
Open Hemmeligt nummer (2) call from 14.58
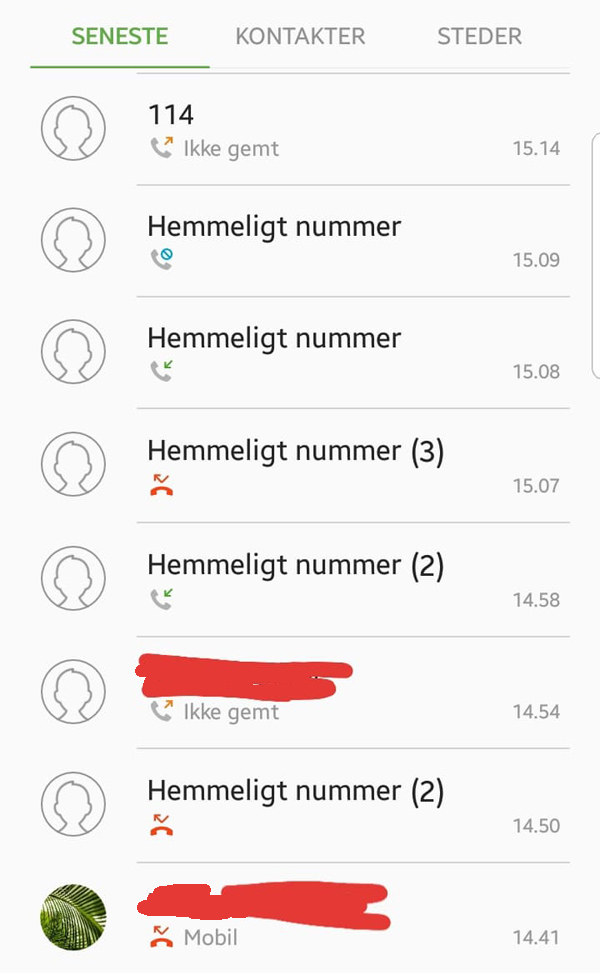(340, 580)
